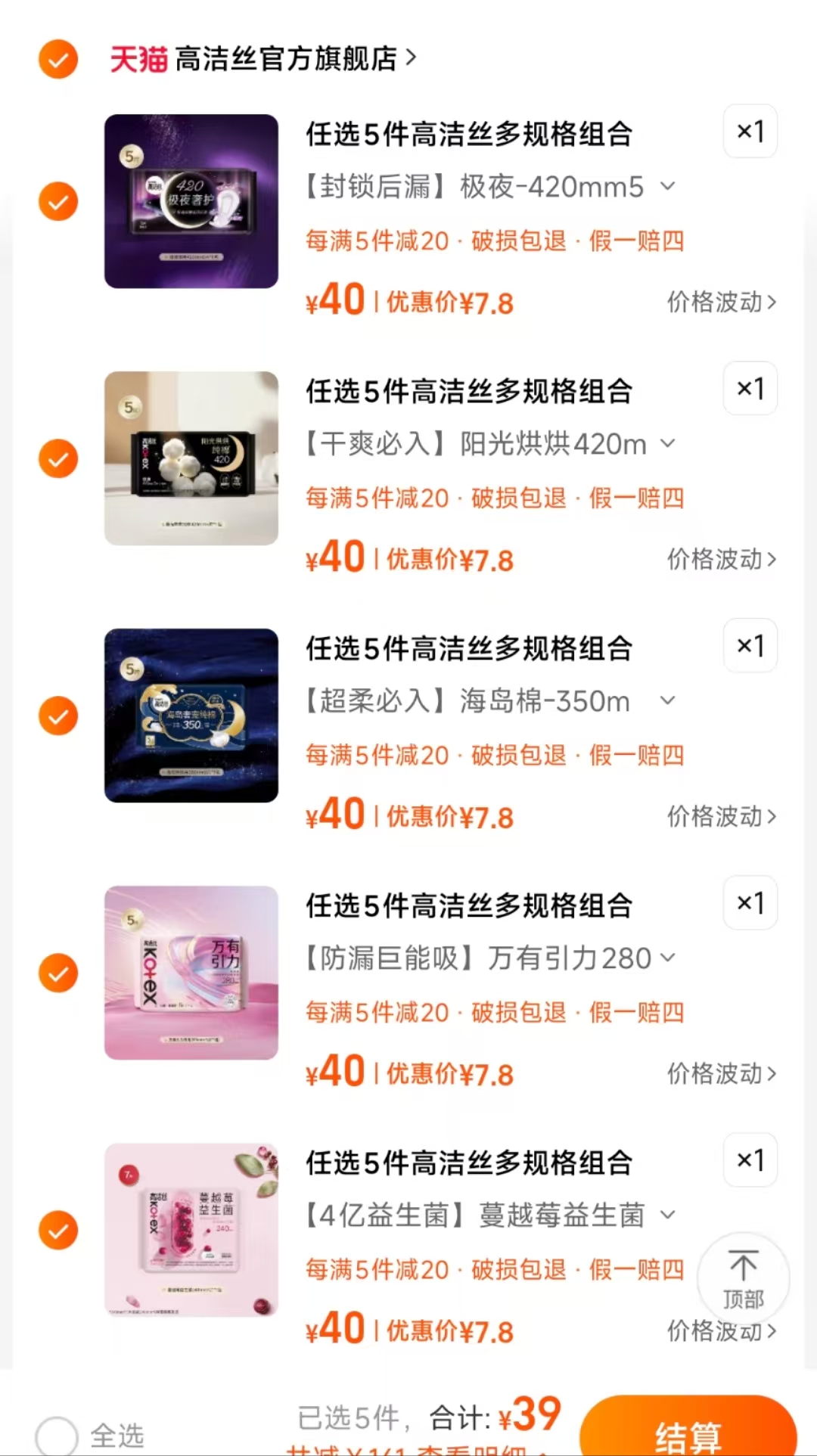This screenshot has width=817, height=1456.
Task: Change the spec of 【封锁后漏】极夜-420mm5
Action: 489,187
